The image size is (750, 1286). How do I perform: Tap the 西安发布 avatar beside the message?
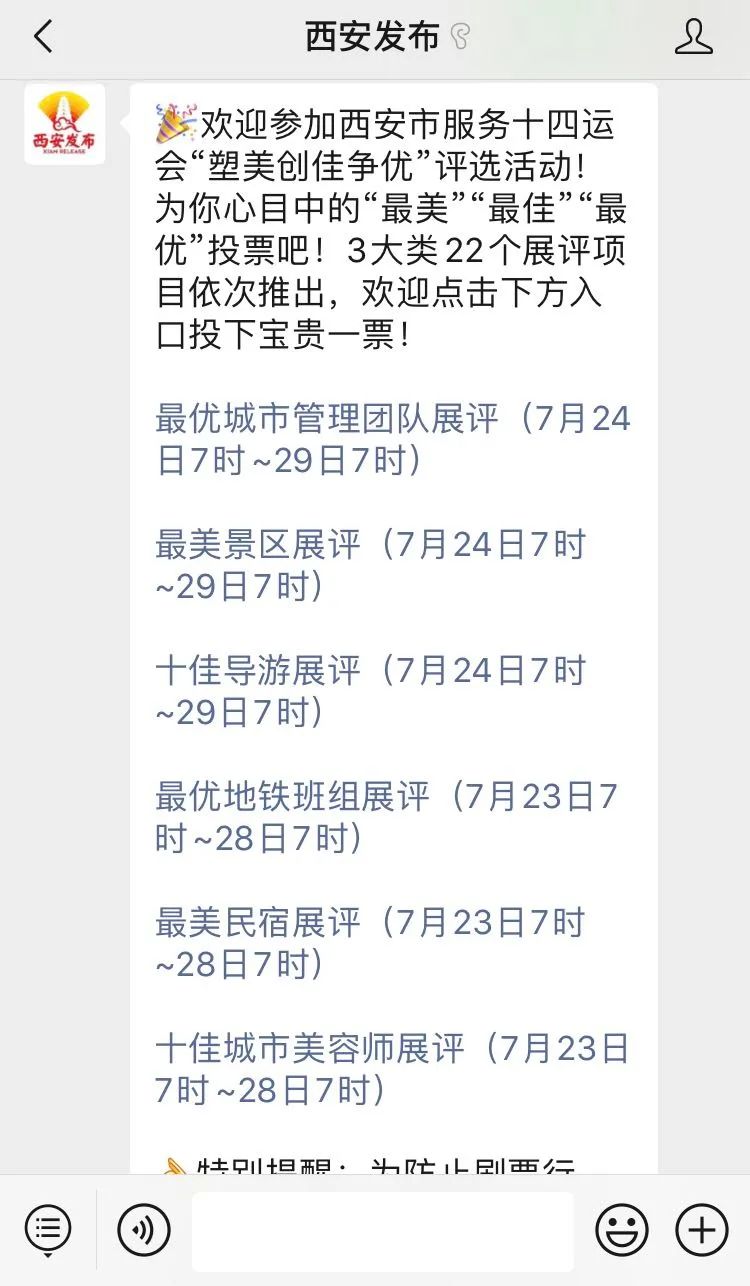pyautogui.click(x=66, y=124)
